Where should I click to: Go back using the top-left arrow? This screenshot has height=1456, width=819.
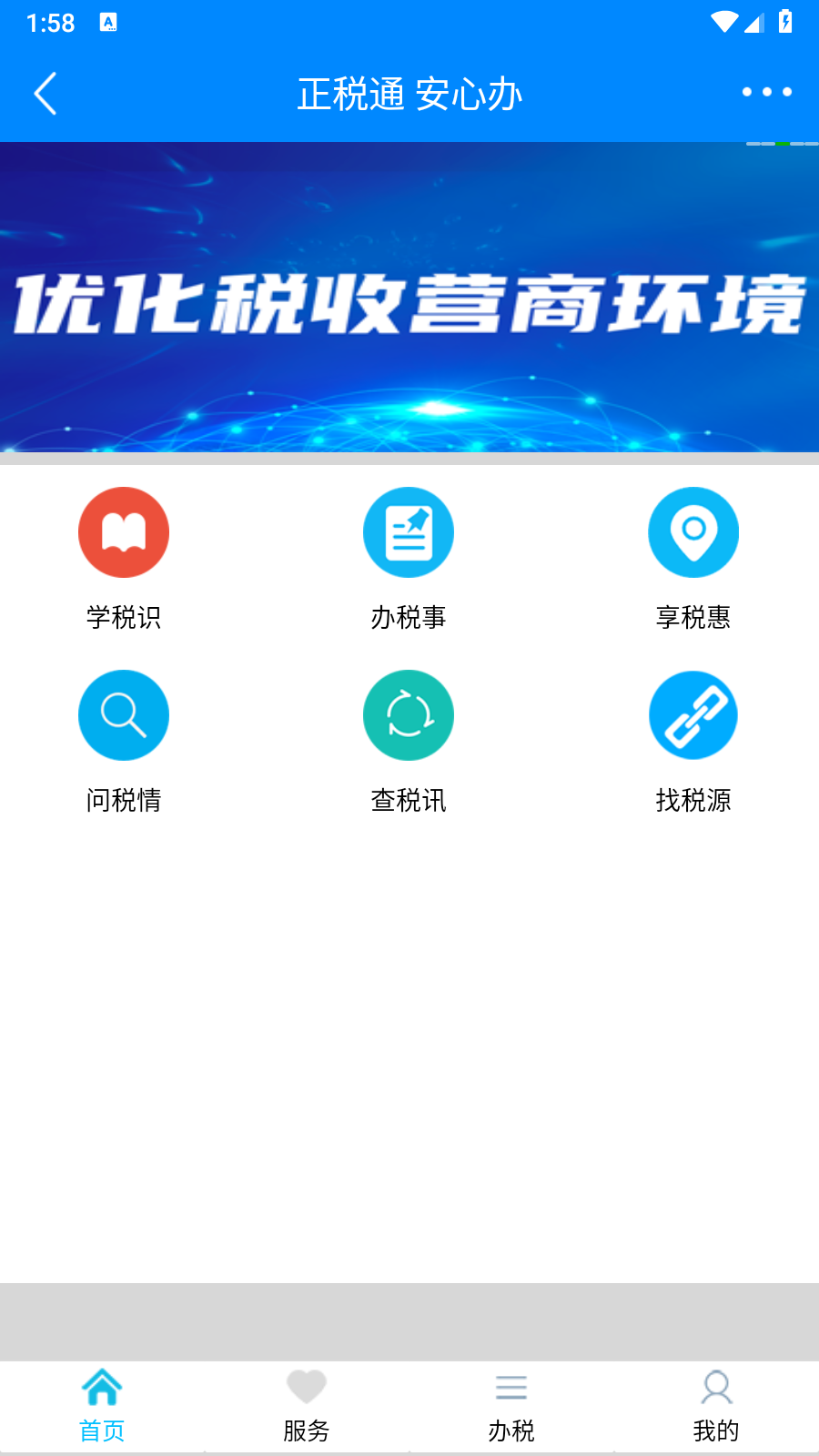point(45,94)
